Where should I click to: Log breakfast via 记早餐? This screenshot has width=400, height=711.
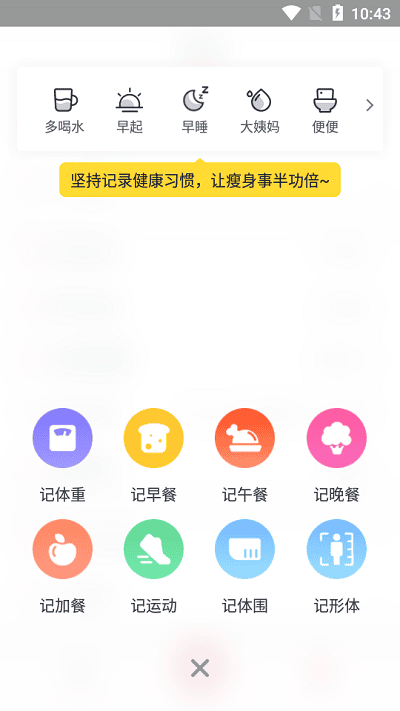154,455
